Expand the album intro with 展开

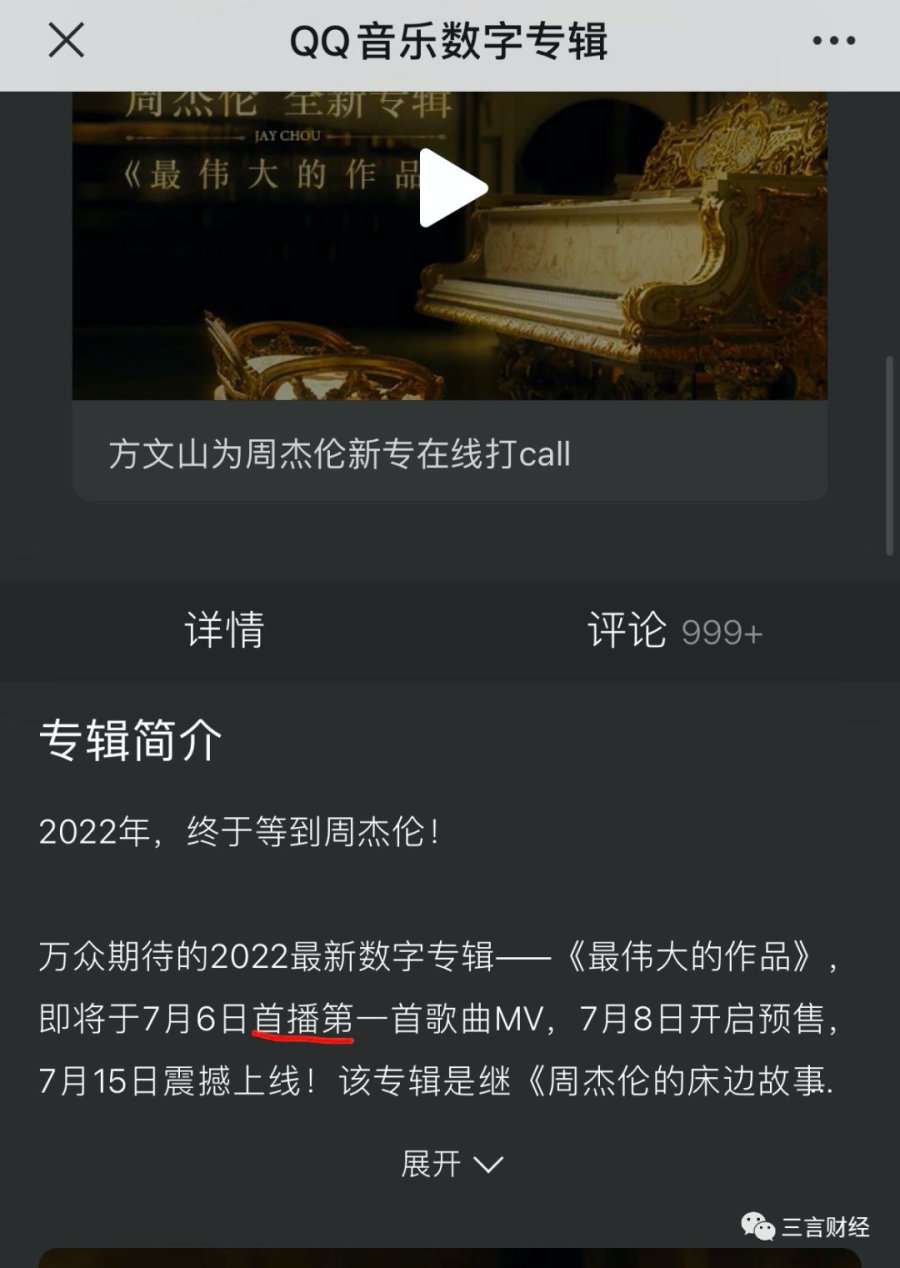pyautogui.click(x=450, y=1163)
